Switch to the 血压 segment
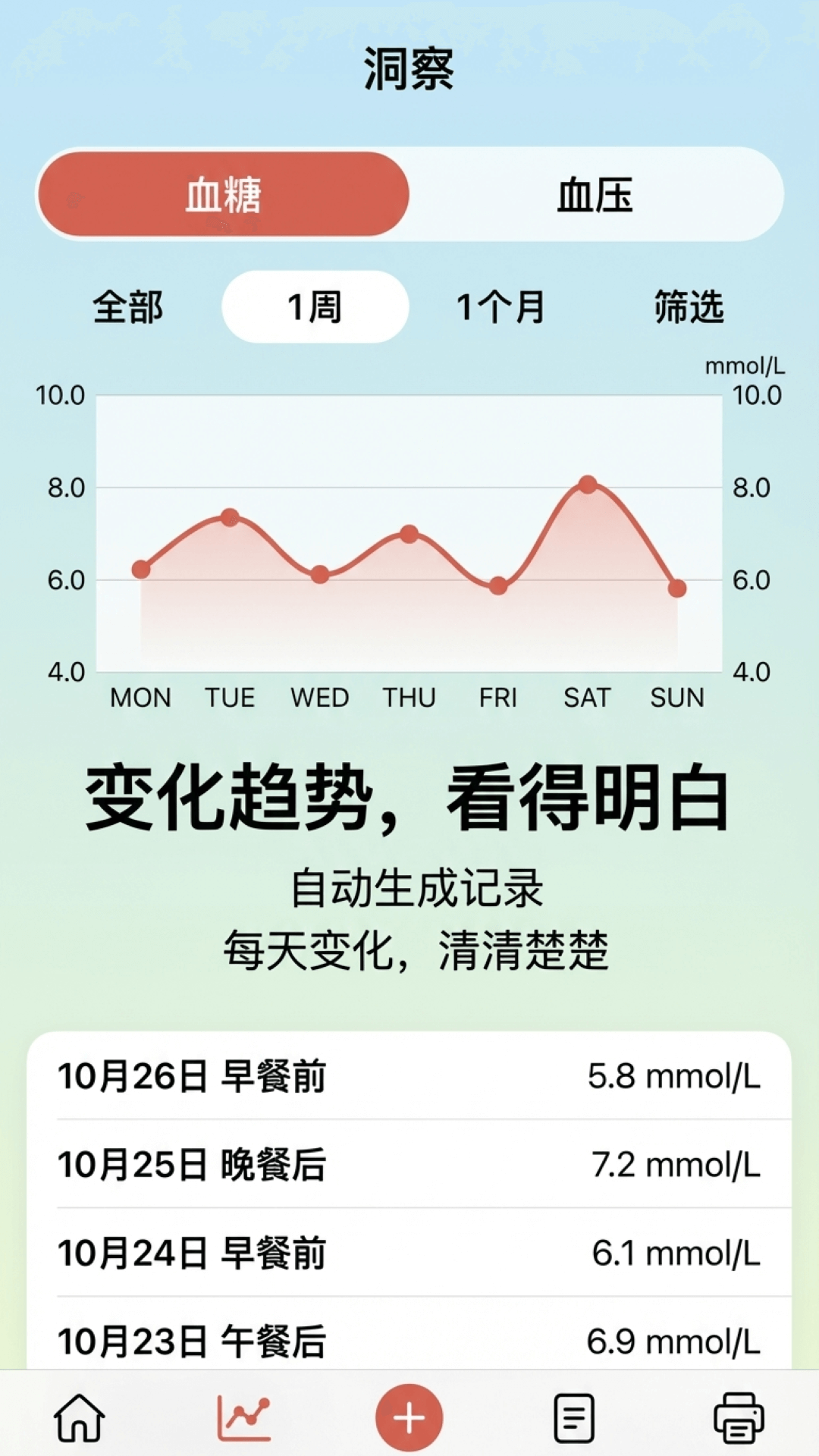This screenshot has width=819, height=1456. 595,195
